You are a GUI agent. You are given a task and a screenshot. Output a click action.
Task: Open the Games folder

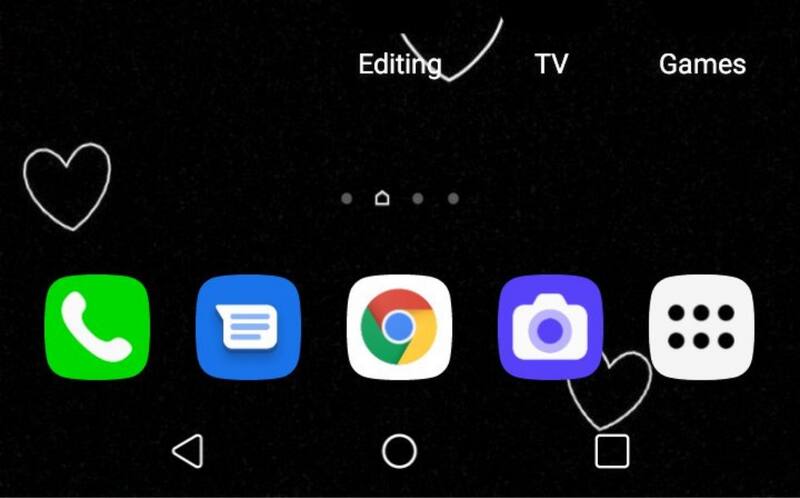[x=702, y=64]
